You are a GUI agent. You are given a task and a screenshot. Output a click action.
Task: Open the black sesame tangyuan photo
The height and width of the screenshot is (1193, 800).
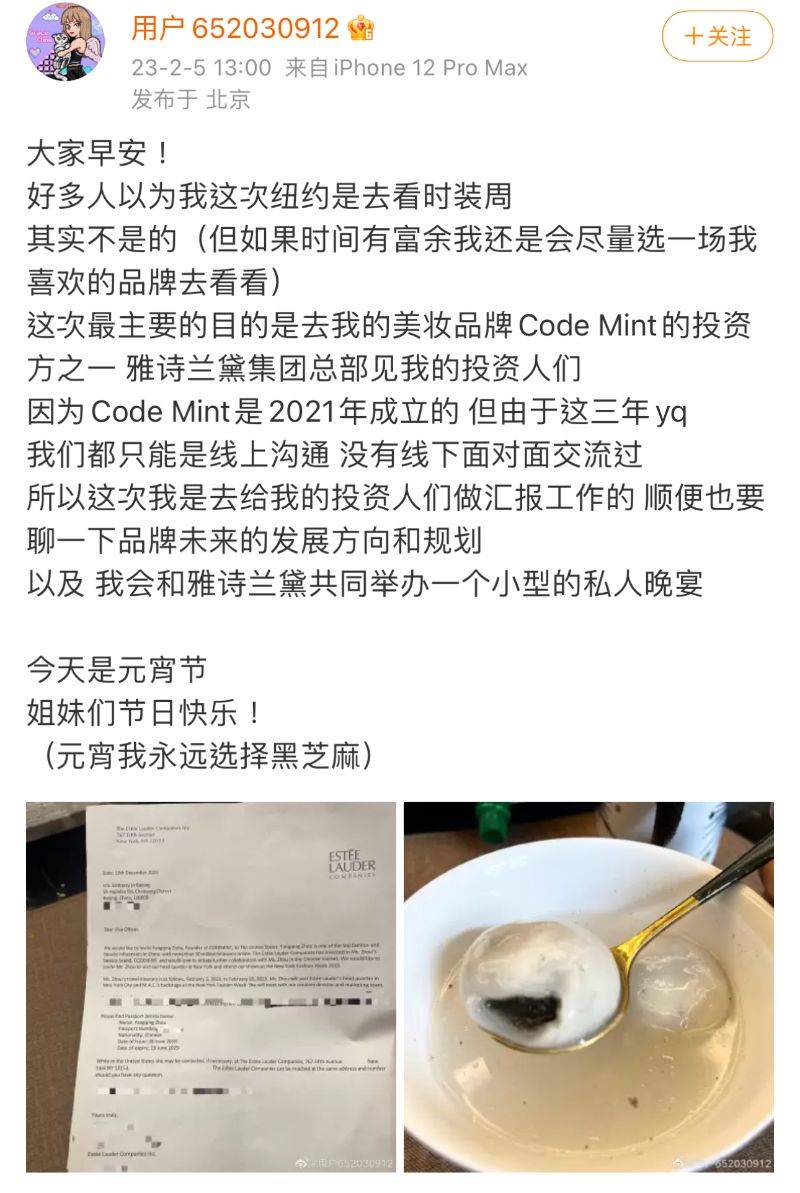tap(588, 986)
